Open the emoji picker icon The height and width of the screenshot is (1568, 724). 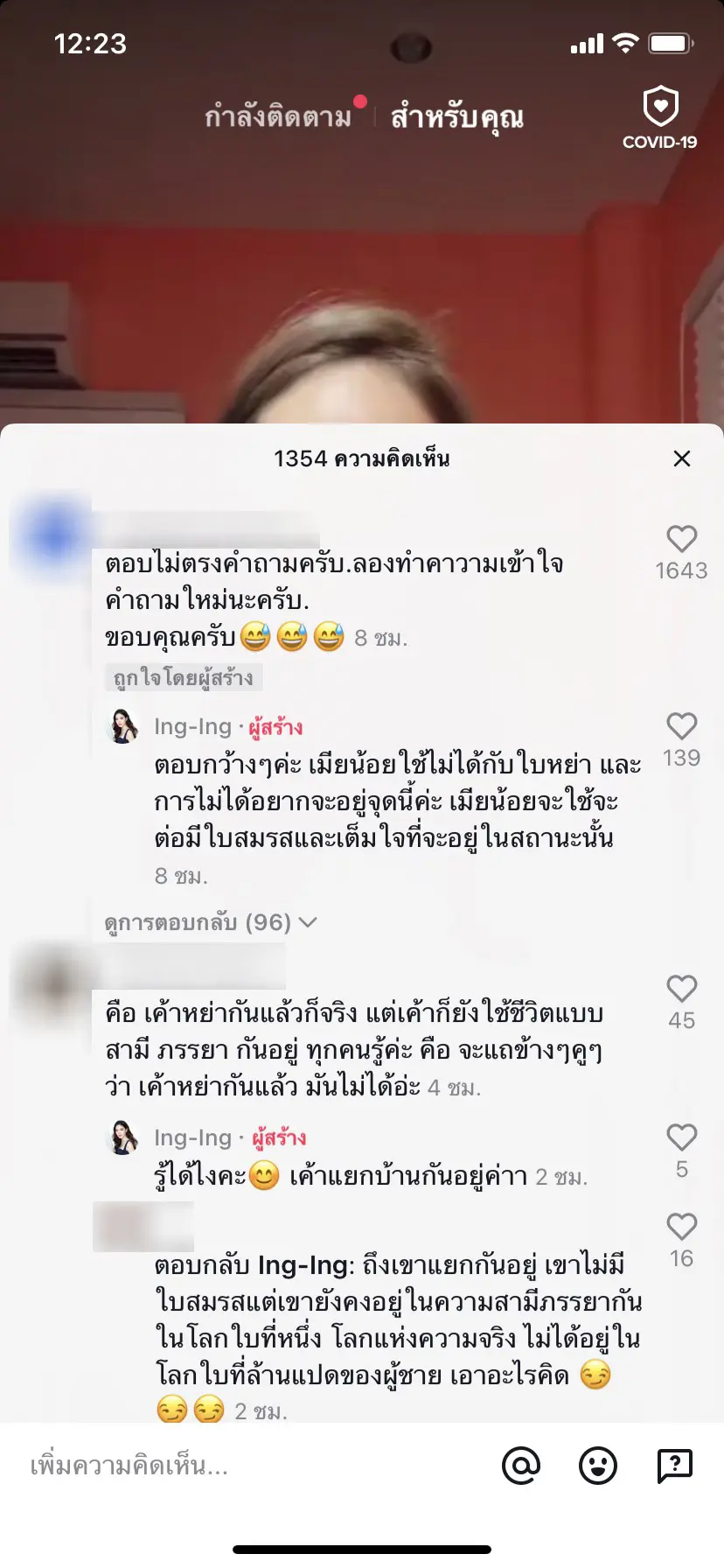(x=598, y=1465)
